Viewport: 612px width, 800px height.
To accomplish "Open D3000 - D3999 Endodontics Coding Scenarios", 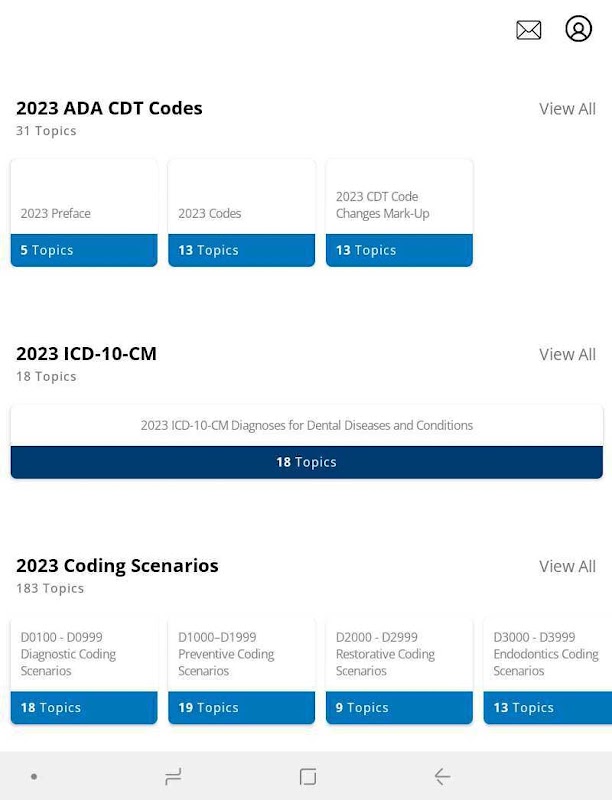I will tap(548, 671).
